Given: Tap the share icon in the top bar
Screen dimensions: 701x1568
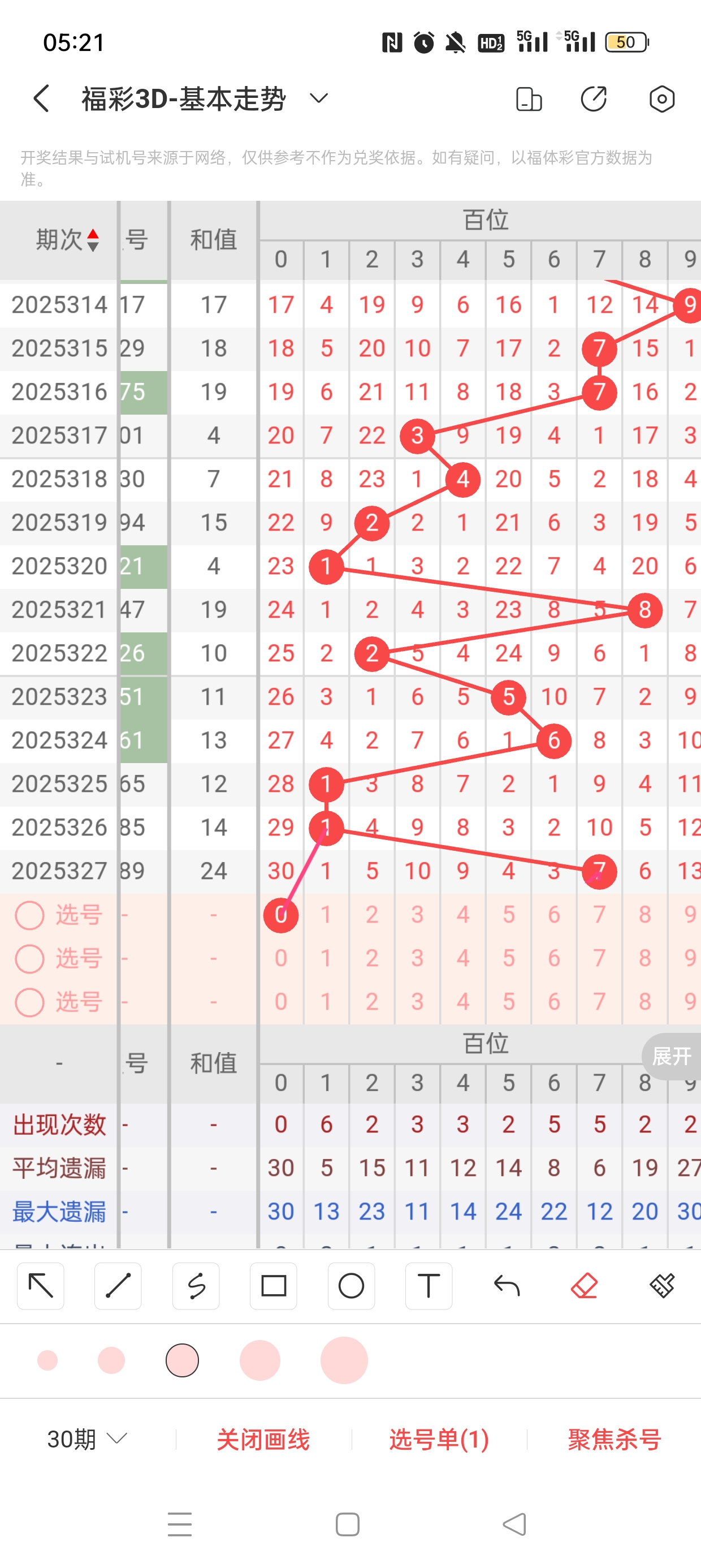Looking at the screenshot, I should pos(594,98).
